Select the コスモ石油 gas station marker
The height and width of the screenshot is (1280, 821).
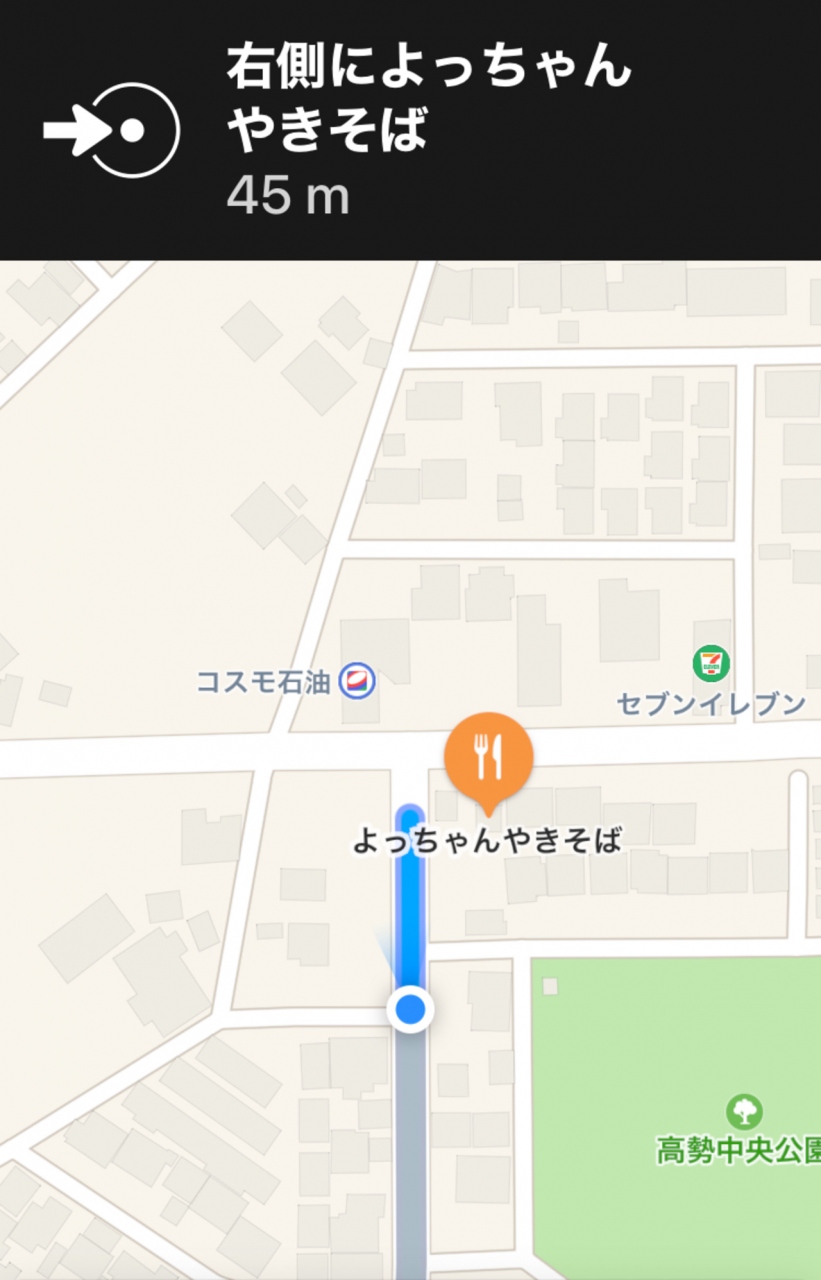pyautogui.click(x=357, y=682)
